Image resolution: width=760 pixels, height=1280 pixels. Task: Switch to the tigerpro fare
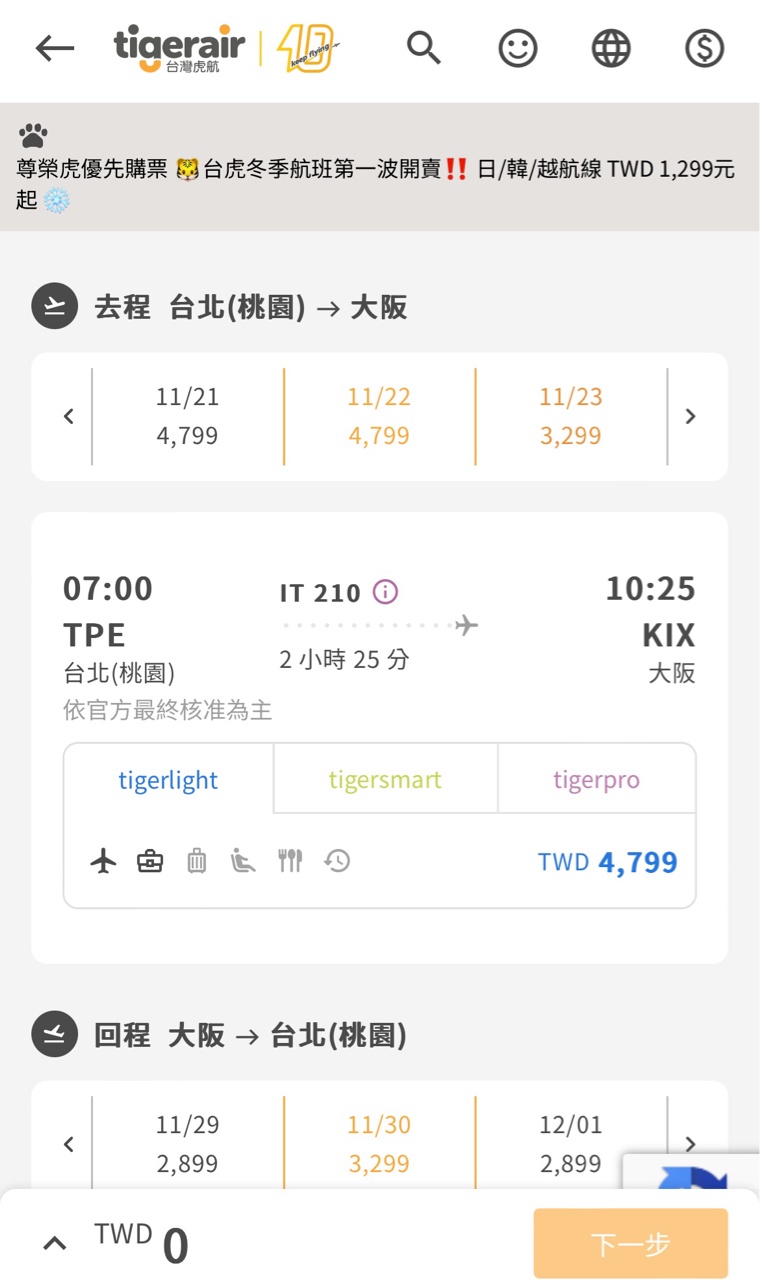point(596,780)
